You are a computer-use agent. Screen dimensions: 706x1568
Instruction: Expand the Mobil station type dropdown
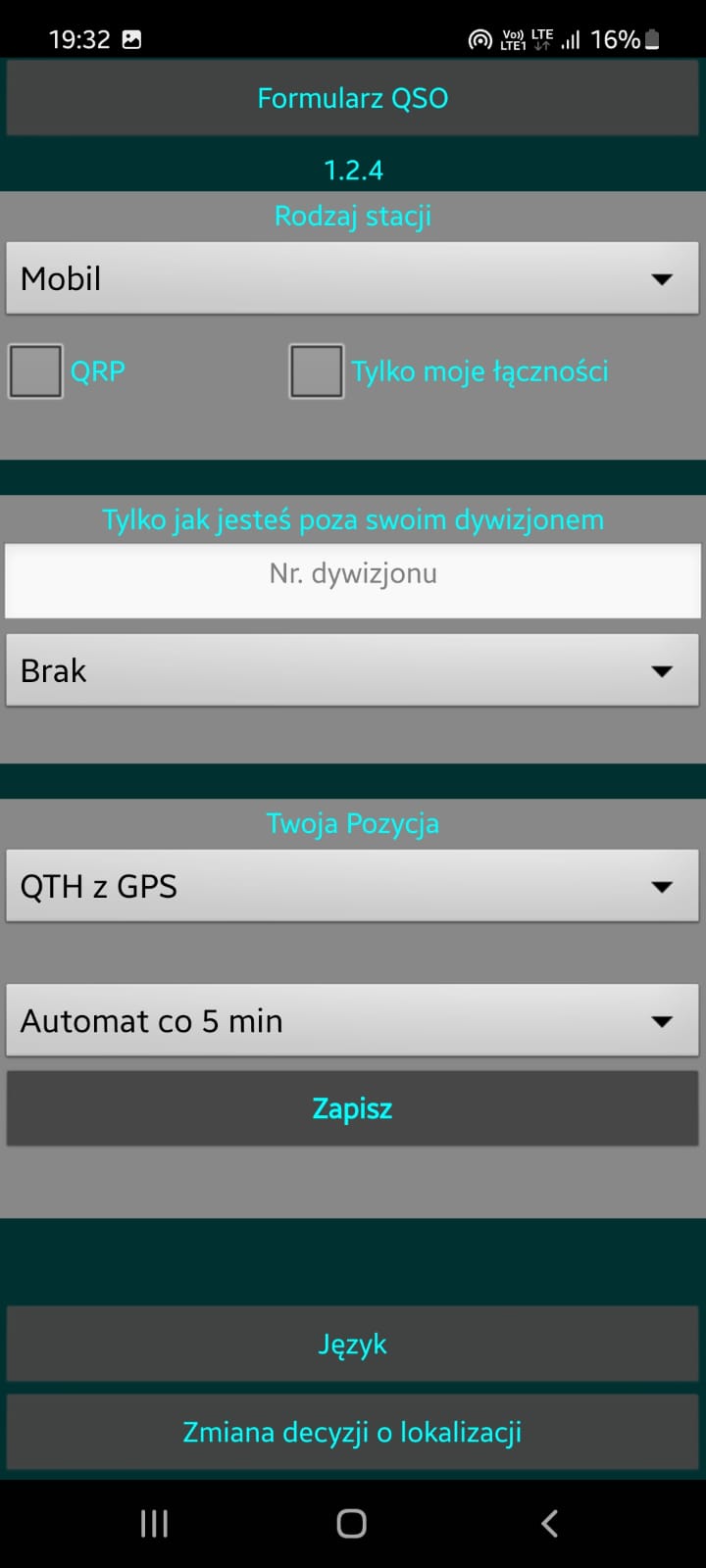(x=352, y=279)
